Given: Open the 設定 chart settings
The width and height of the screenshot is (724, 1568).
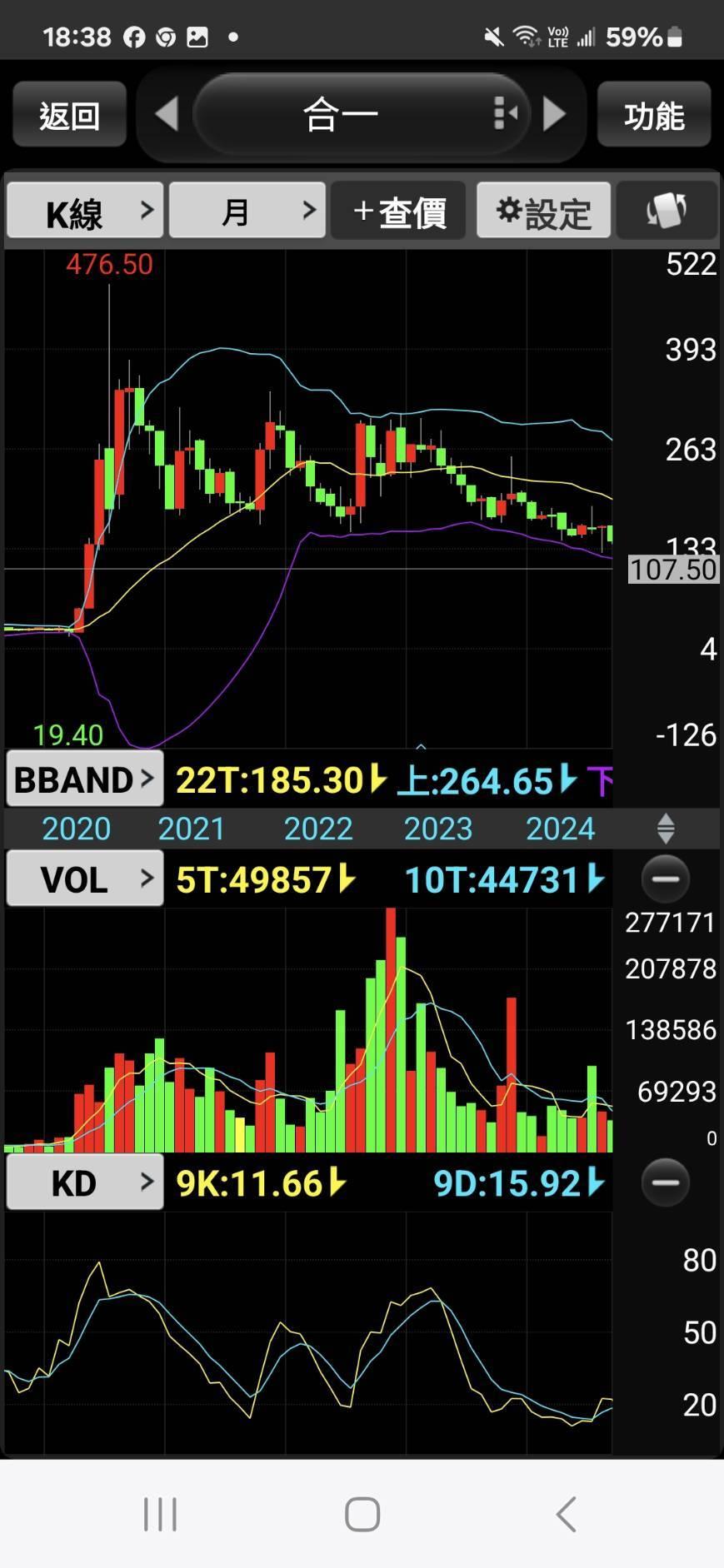Looking at the screenshot, I should [543, 211].
